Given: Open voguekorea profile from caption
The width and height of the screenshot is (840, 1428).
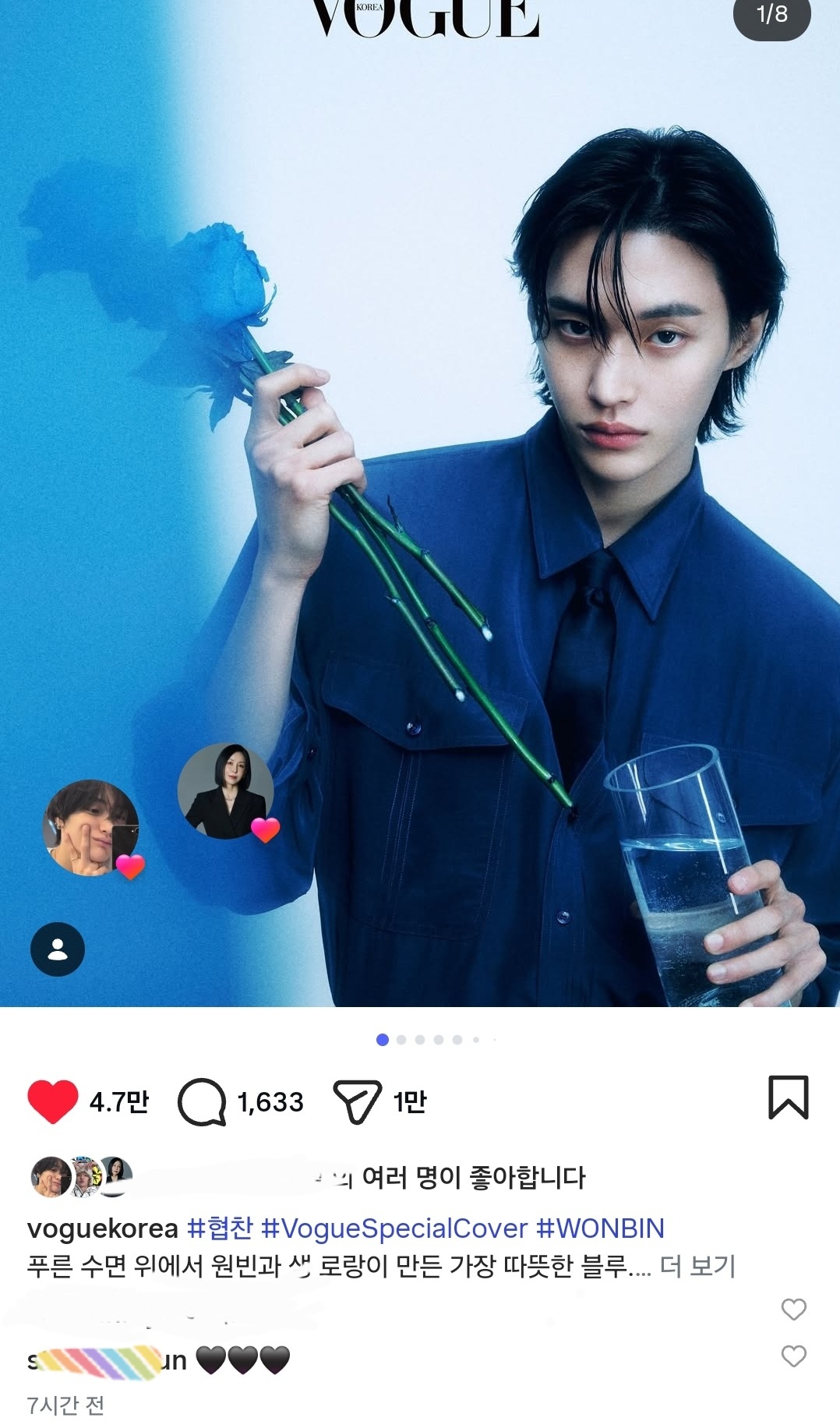Looking at the screenshot, I should pyautogui.click(x=103, y=1228).
